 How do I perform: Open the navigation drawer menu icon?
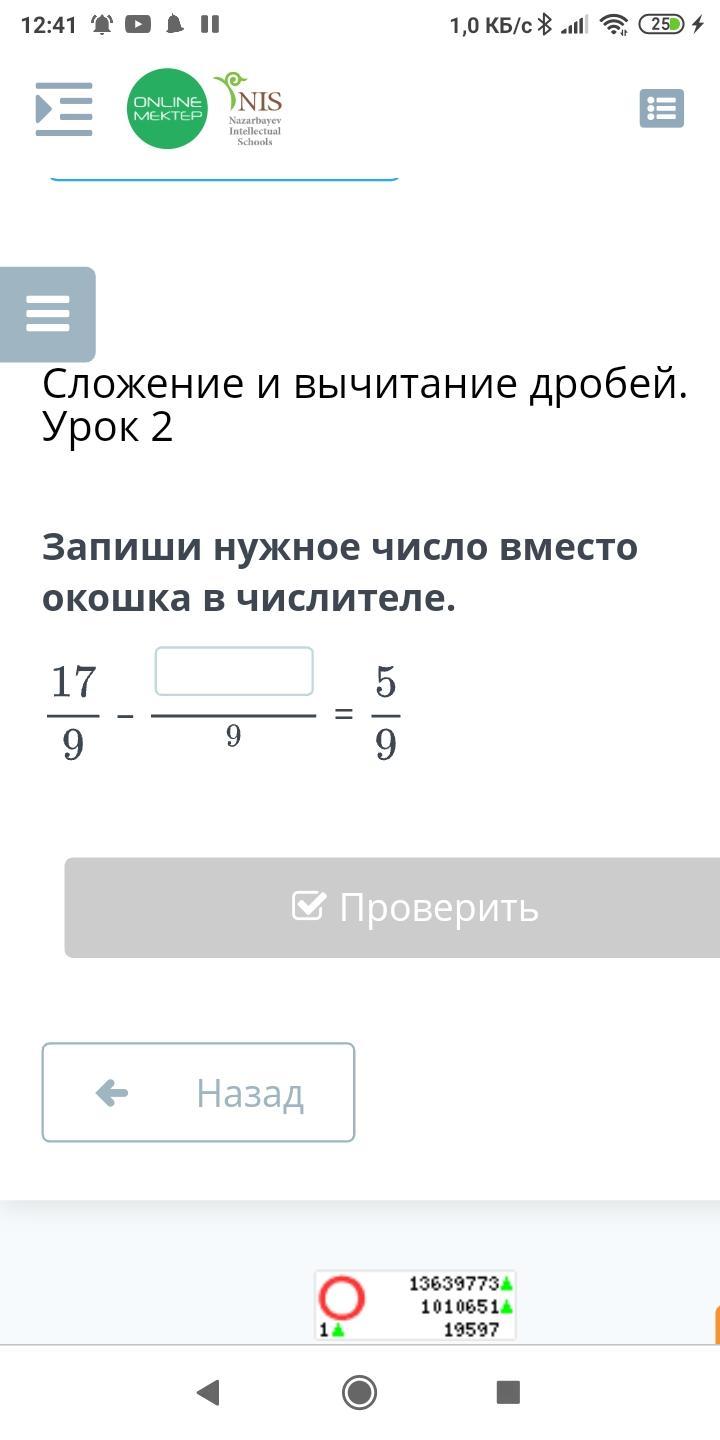(x=64, y=109)
